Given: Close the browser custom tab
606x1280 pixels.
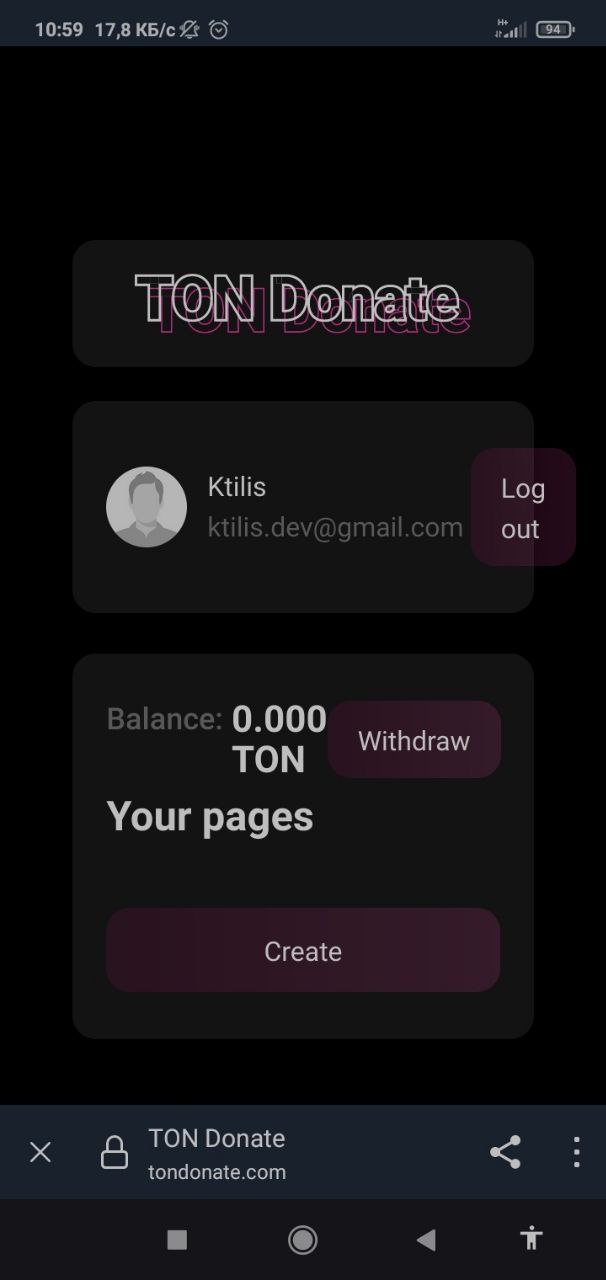Looking at the screenshot, I should pos(40,1153).
